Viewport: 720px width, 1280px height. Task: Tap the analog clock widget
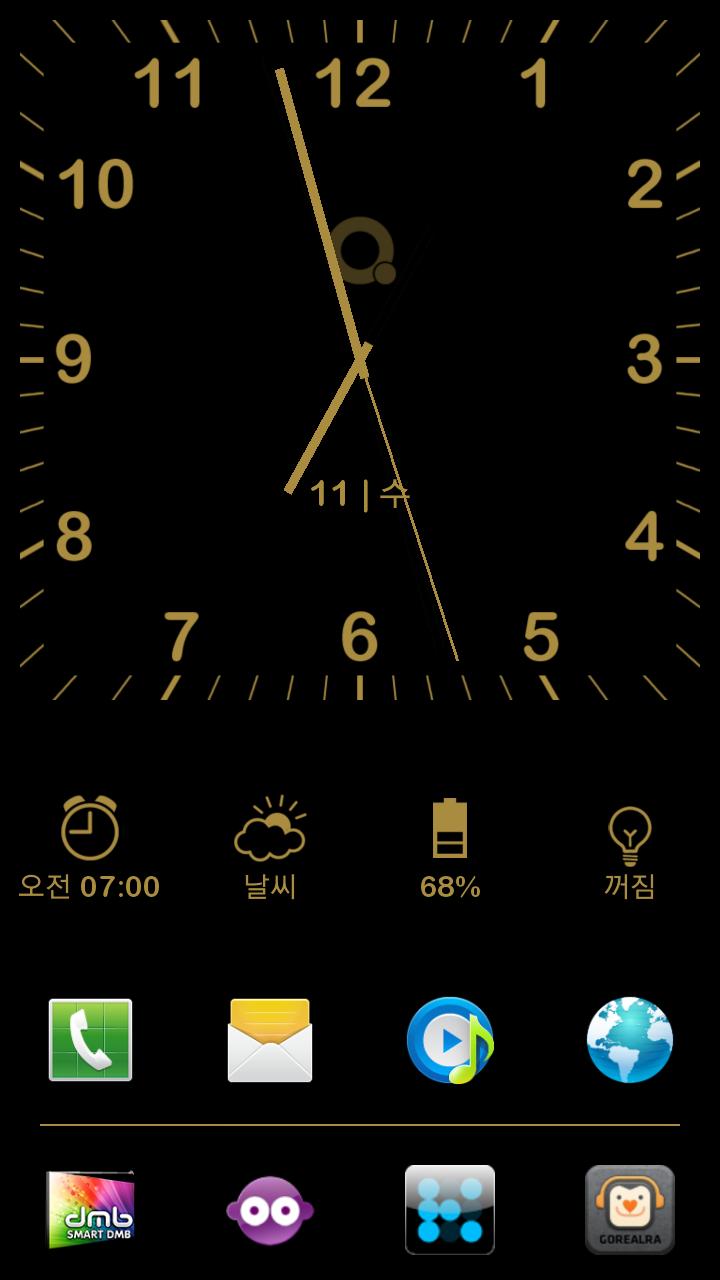tap(360, 360)
